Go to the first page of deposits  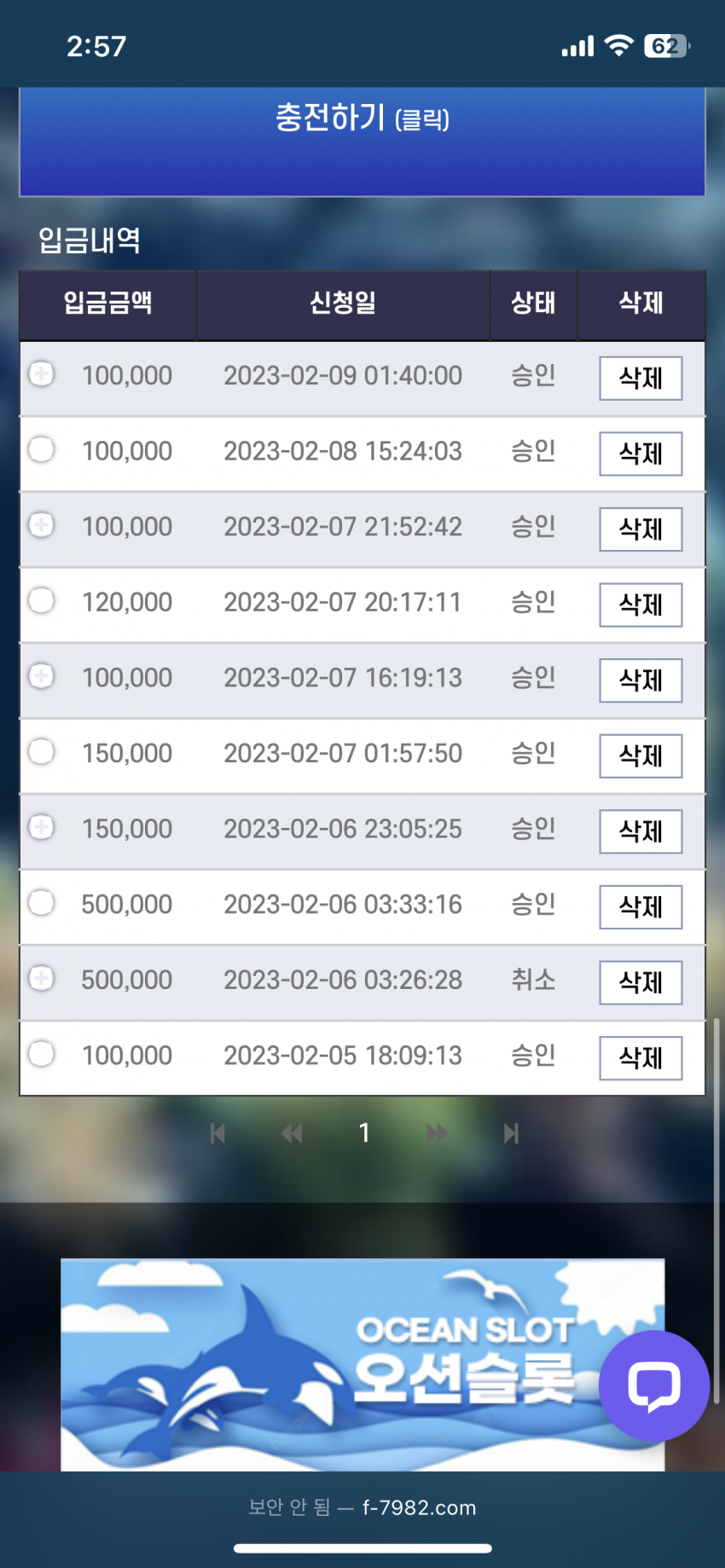(x=217, y=1133)
